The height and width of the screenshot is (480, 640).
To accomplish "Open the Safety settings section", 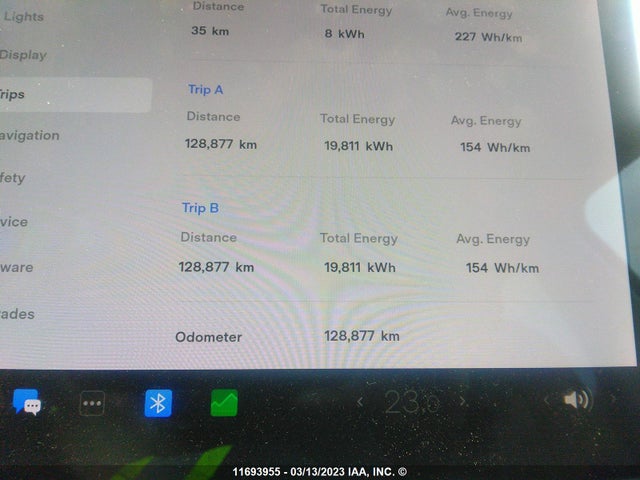I will (13, 178).
